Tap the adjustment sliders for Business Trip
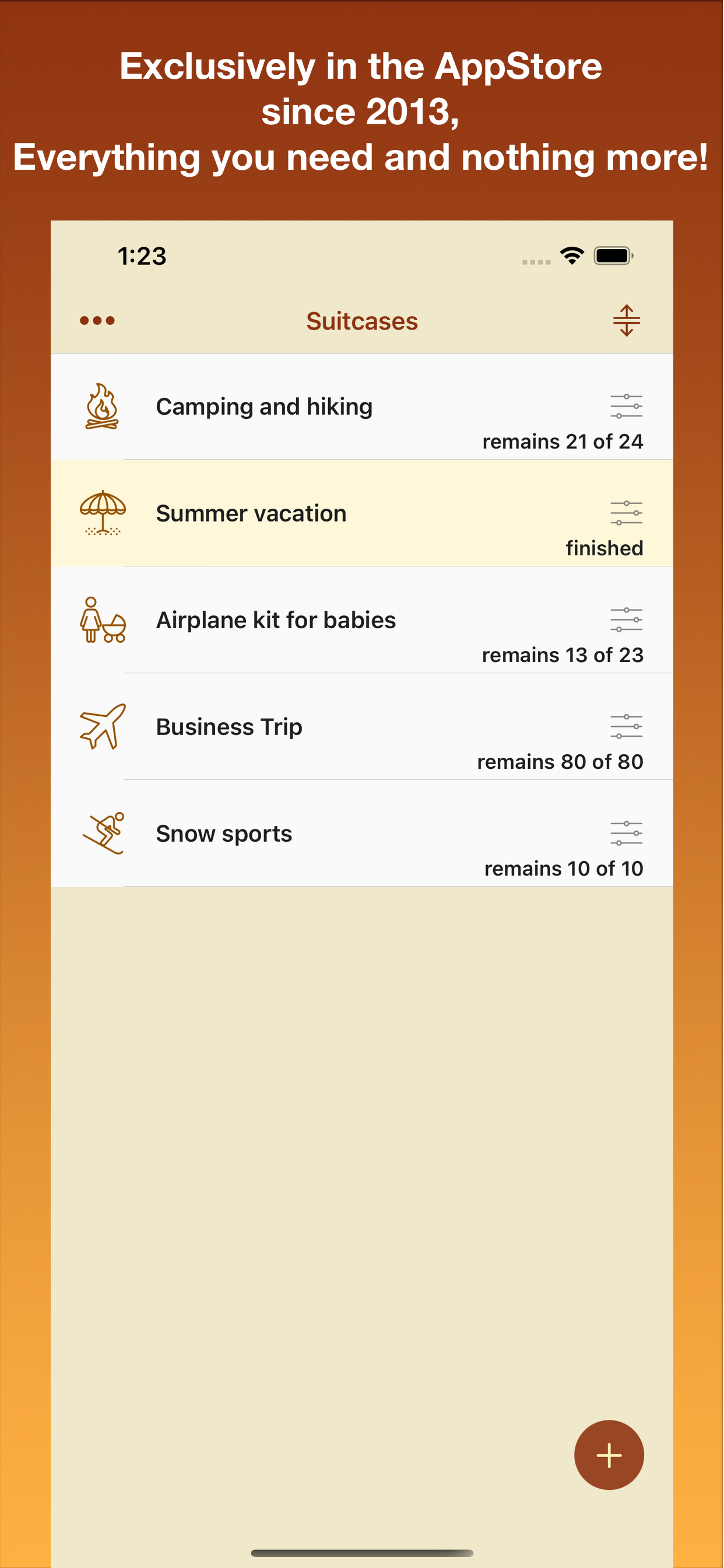The height and width of the screenshot is (1568, 724). click(626, 726)
